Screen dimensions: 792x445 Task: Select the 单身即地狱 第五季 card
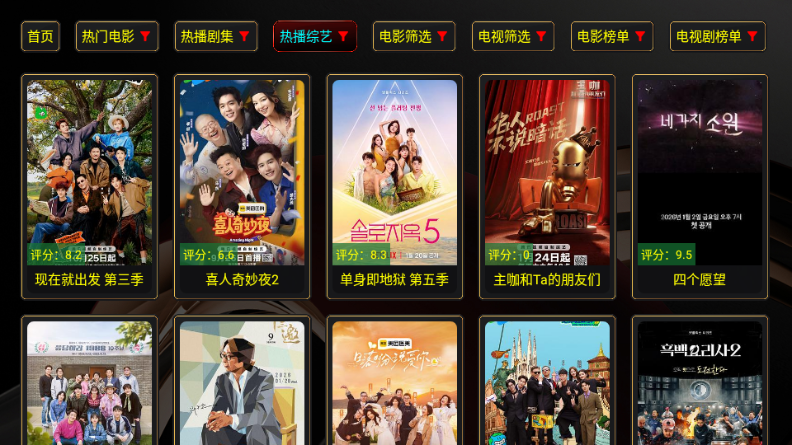coord(394,186)
